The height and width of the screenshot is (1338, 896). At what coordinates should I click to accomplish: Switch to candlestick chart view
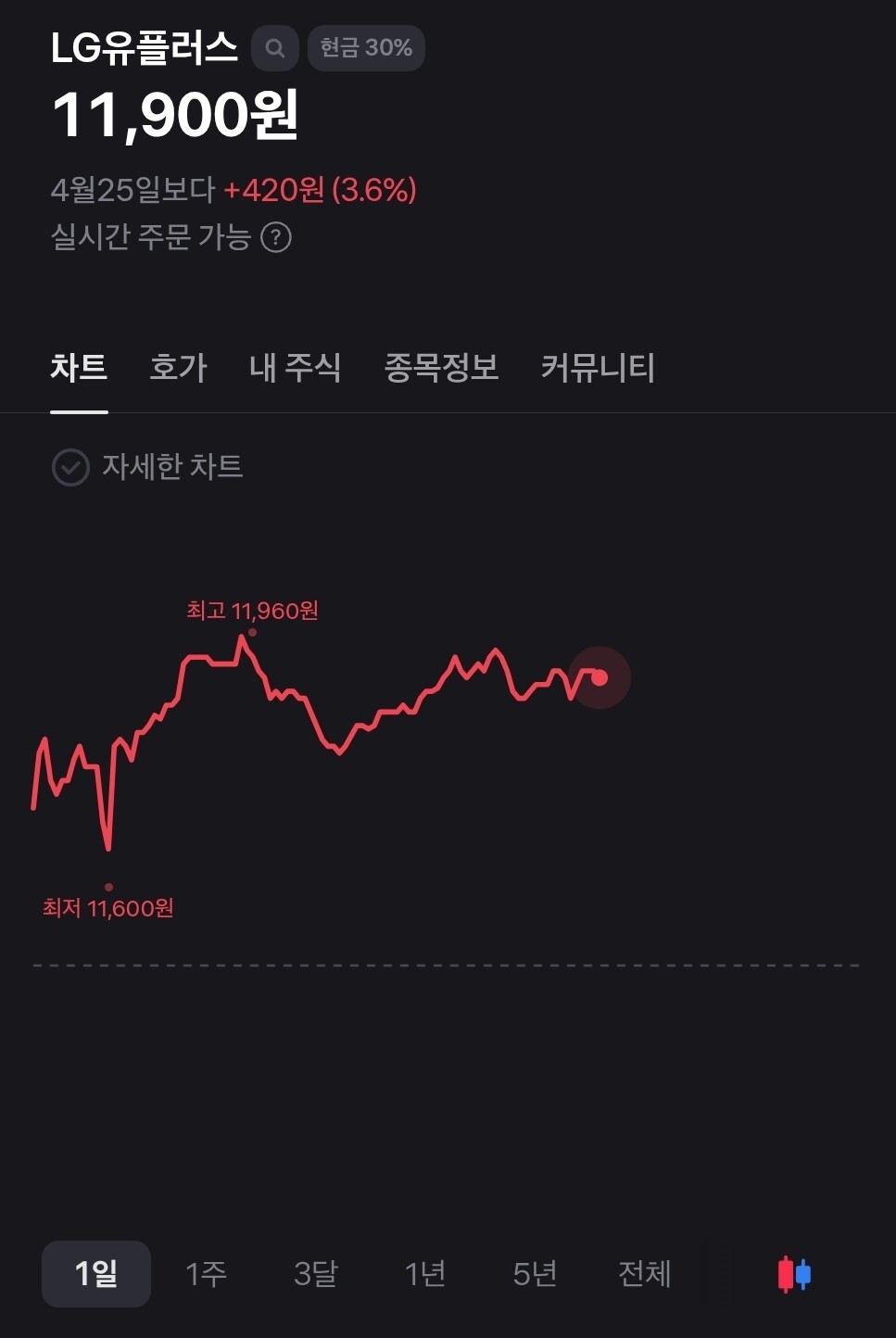coord(794,1274)
